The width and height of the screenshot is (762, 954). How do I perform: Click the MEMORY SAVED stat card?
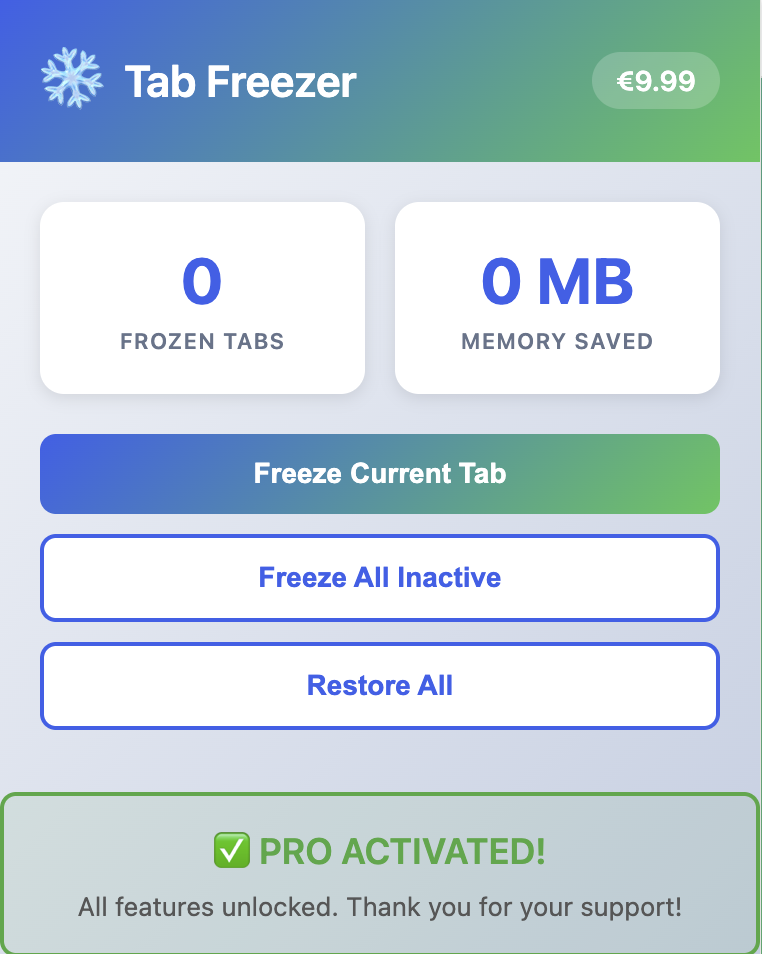(x=557, y=297)
